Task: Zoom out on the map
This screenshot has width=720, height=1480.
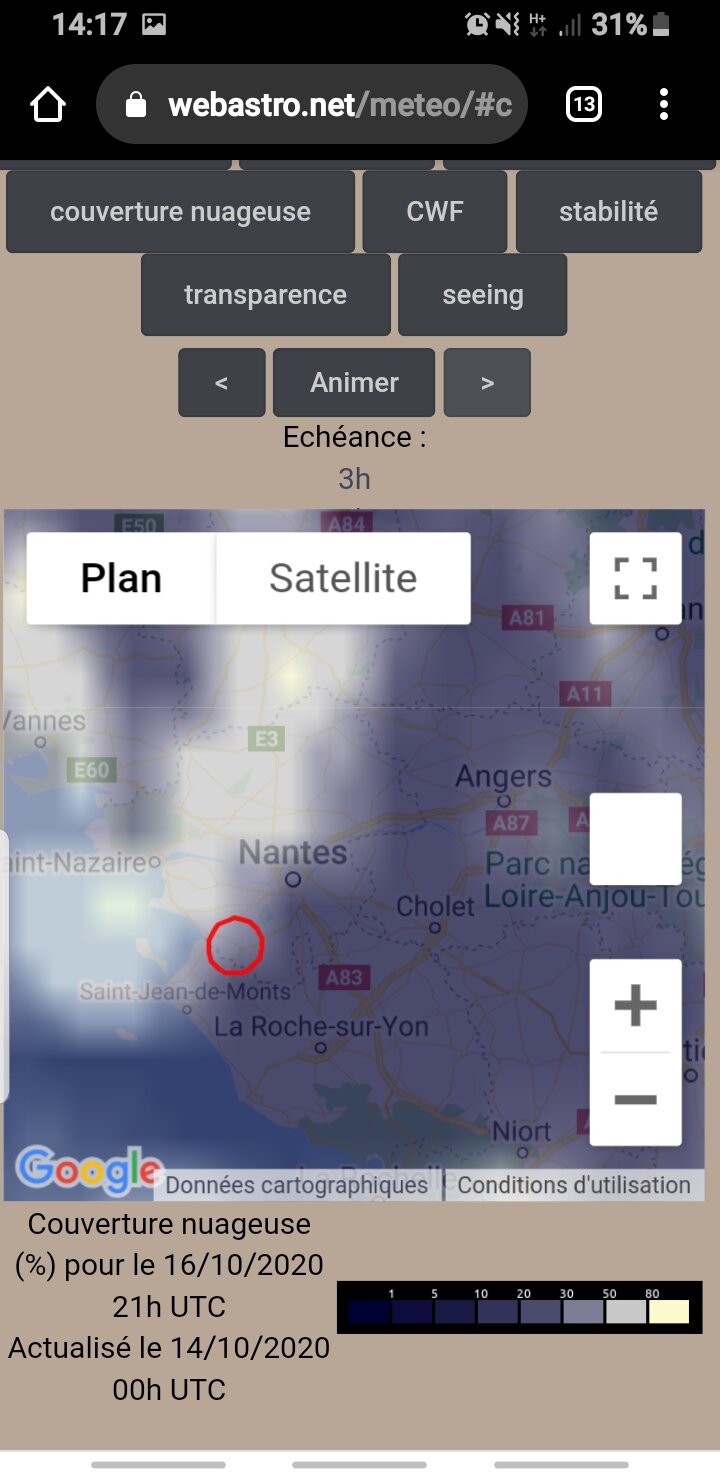Action: [x=635, y=1099]
